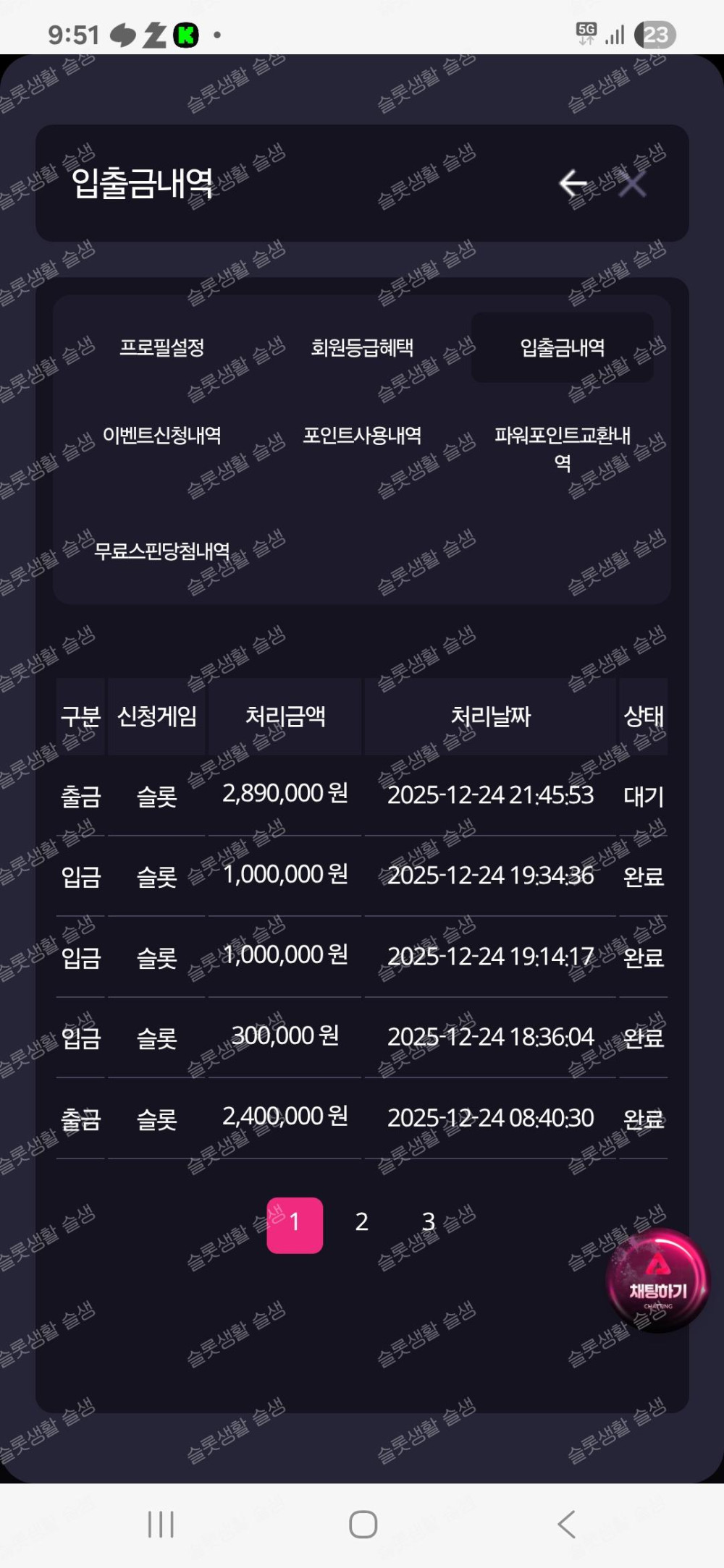Select the 입출금내역 tab

click(562, 347)
